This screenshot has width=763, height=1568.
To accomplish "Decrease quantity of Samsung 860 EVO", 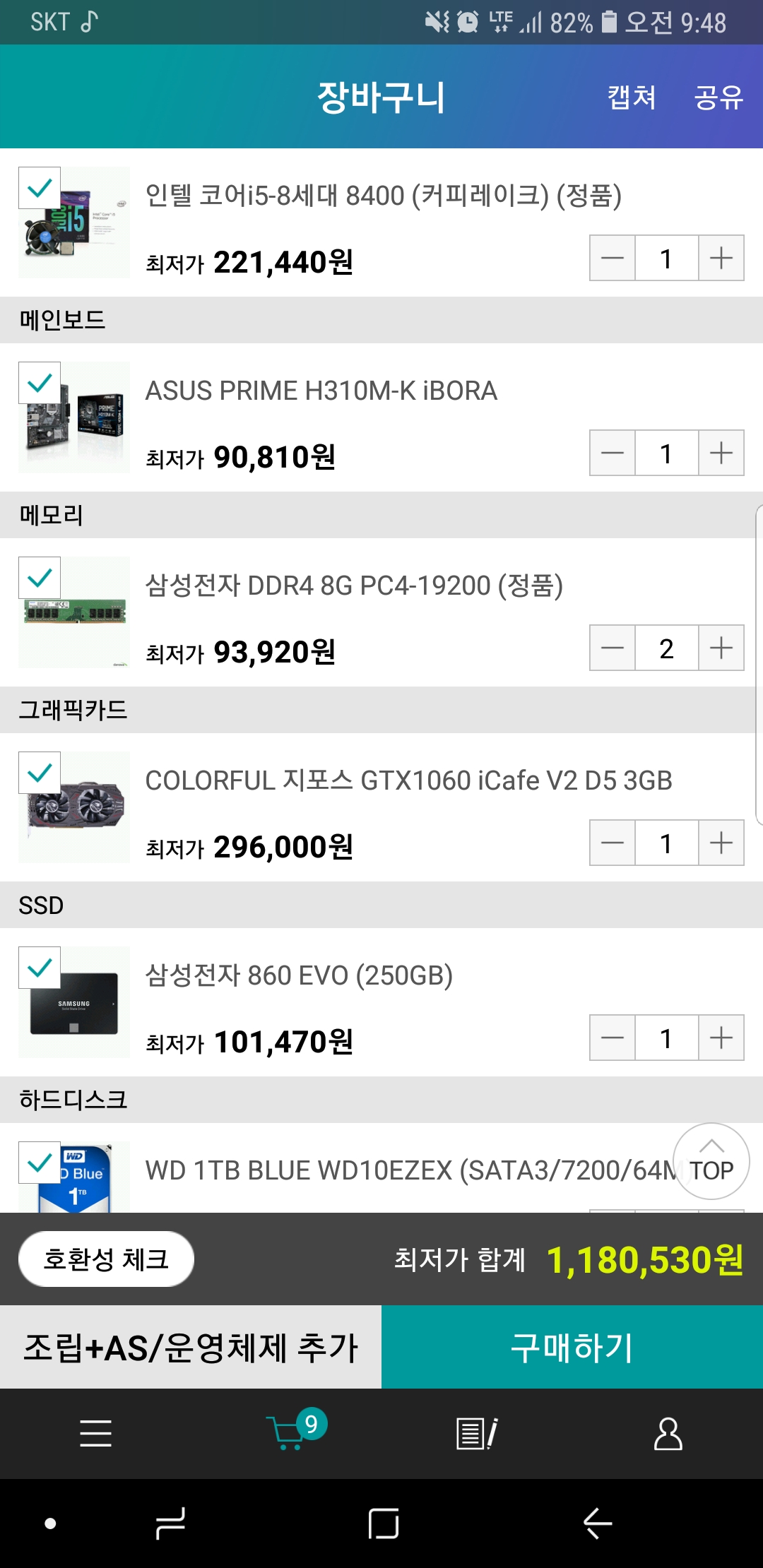I will pos(613,1038).
